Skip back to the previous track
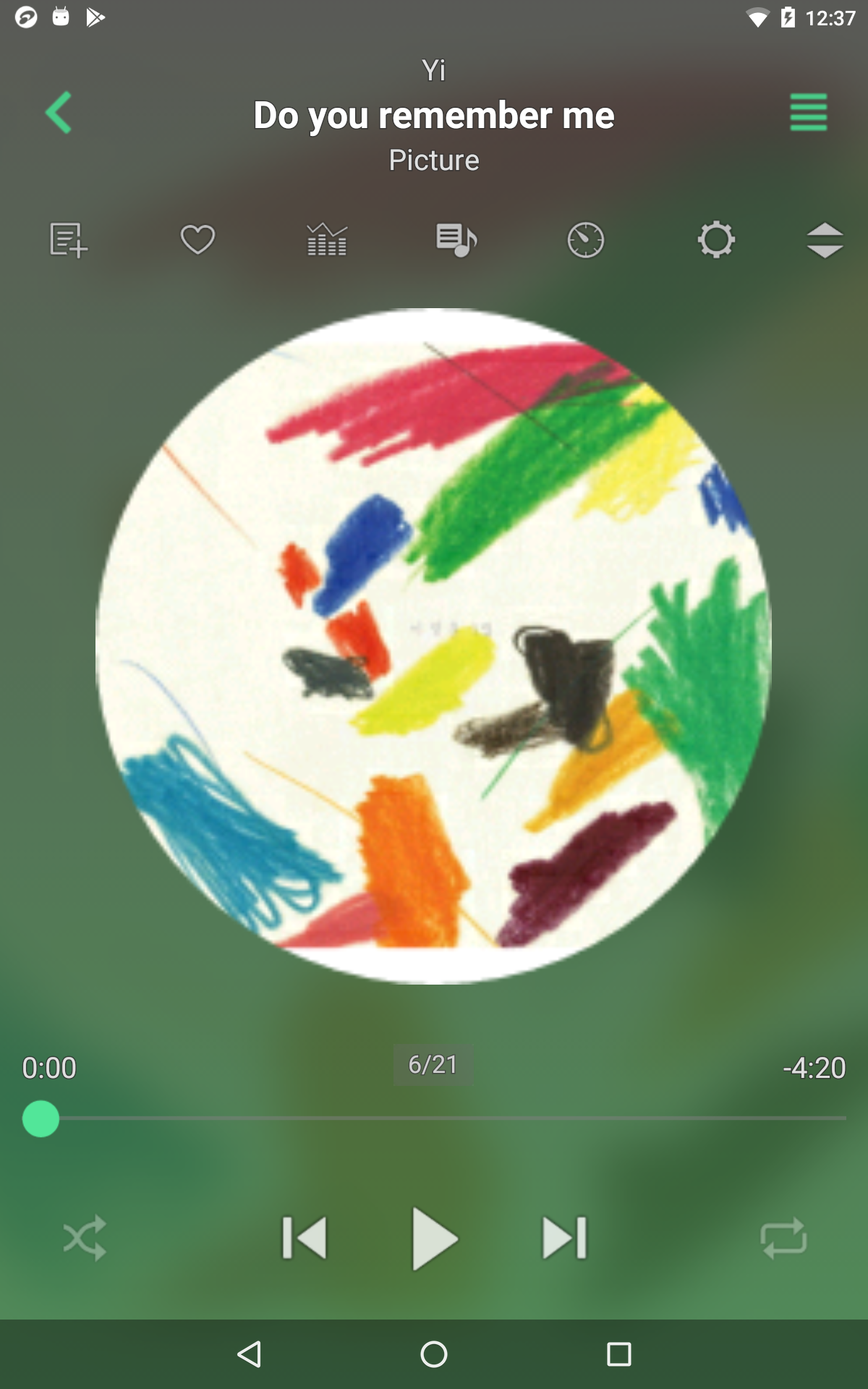This screenshot has width=868, height=1389. click(x=304, y=1238)
